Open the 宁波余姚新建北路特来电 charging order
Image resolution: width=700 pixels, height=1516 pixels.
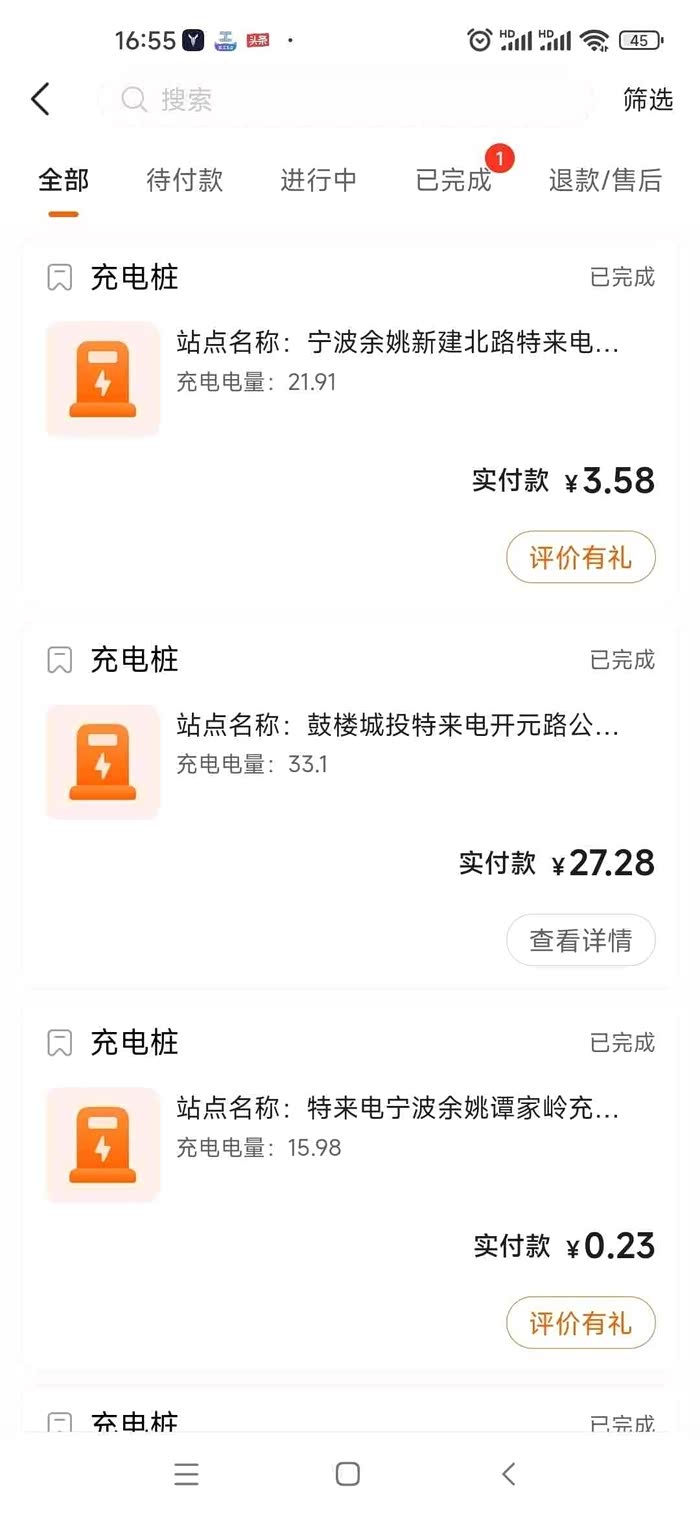350,418
